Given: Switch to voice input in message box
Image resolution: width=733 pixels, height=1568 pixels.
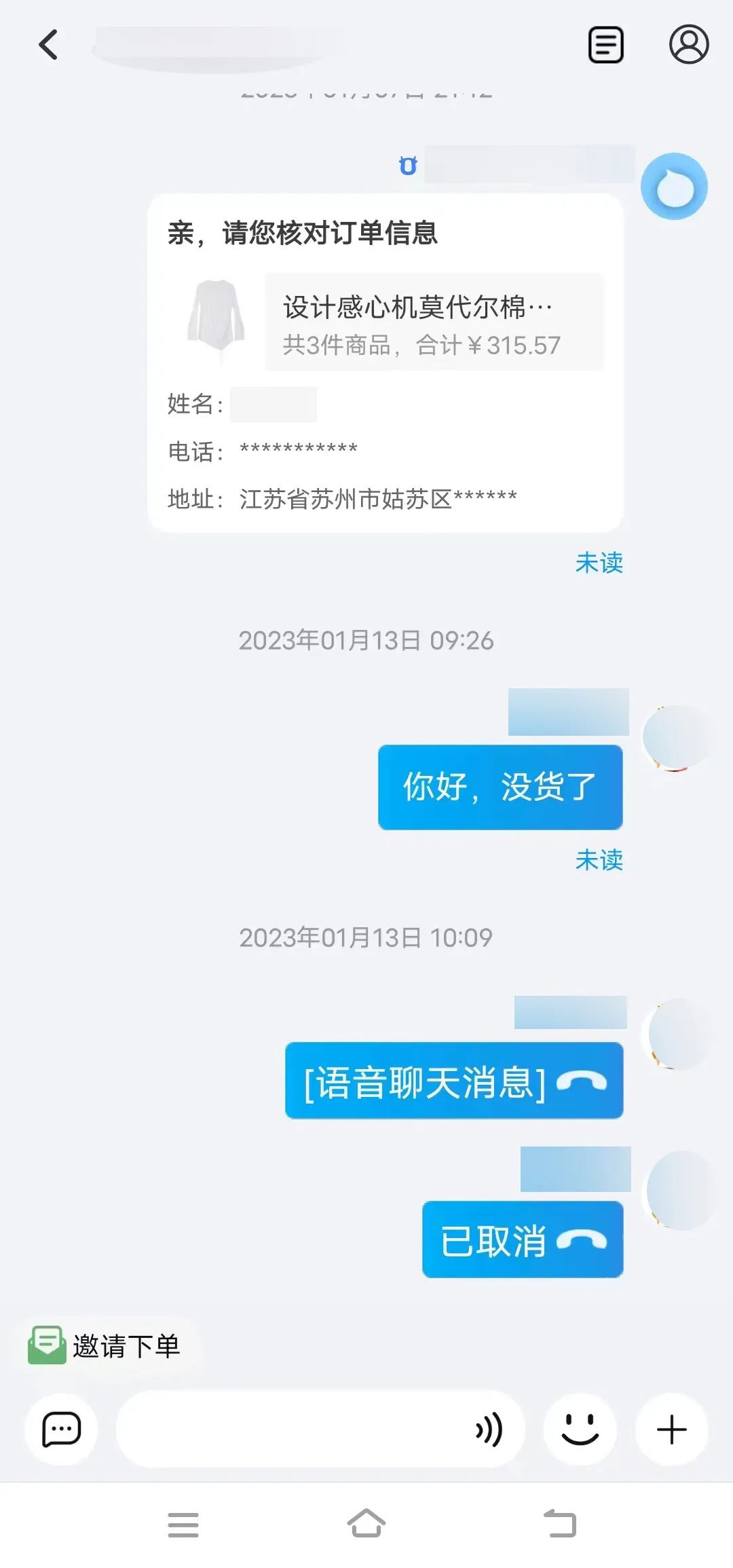Looking at the screenshot, I should 489,1430.
